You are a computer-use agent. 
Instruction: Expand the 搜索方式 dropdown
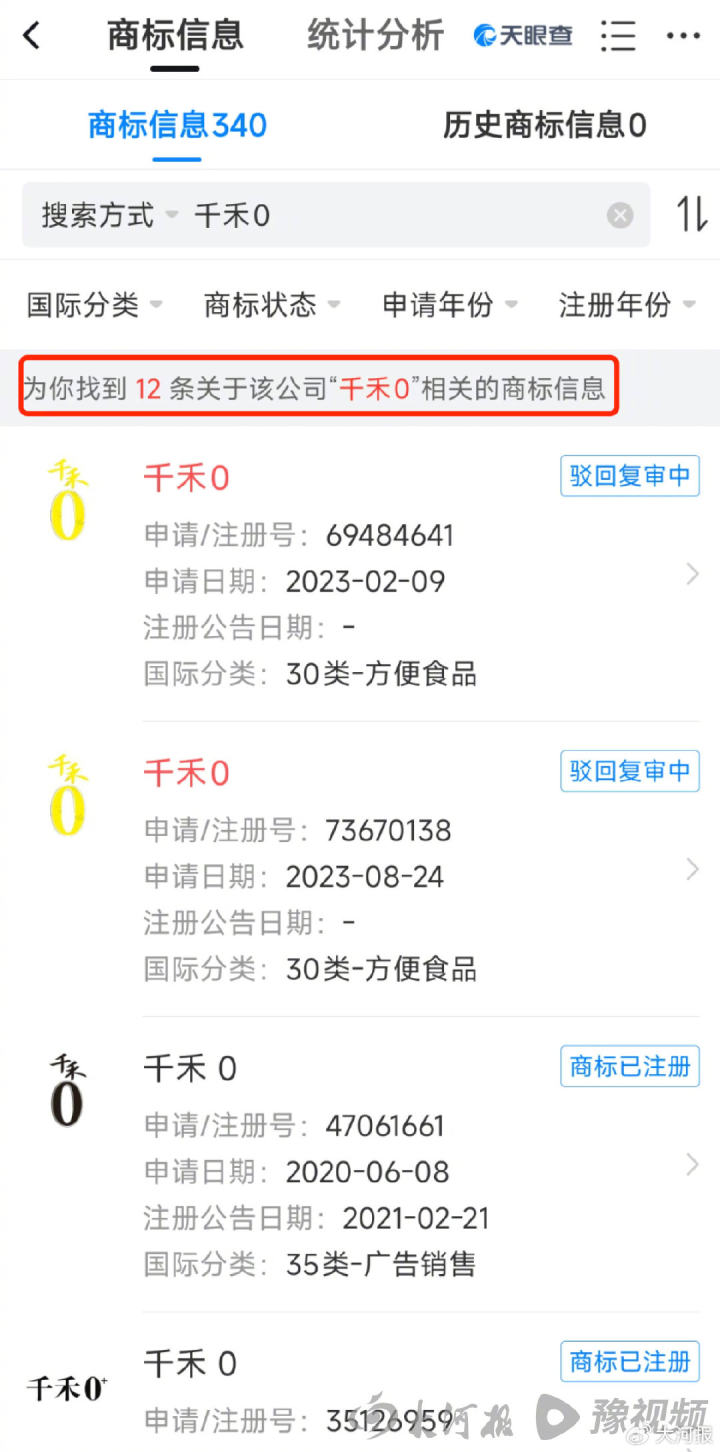tap(109, 215)
